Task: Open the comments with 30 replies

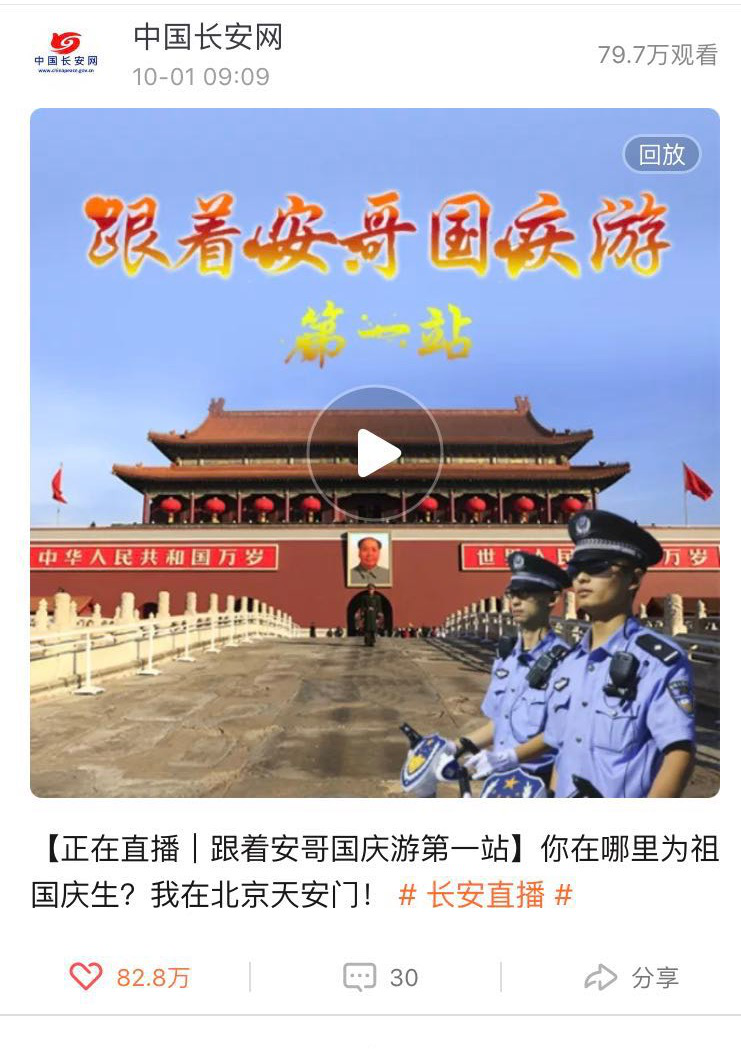Action: [379, 977]
